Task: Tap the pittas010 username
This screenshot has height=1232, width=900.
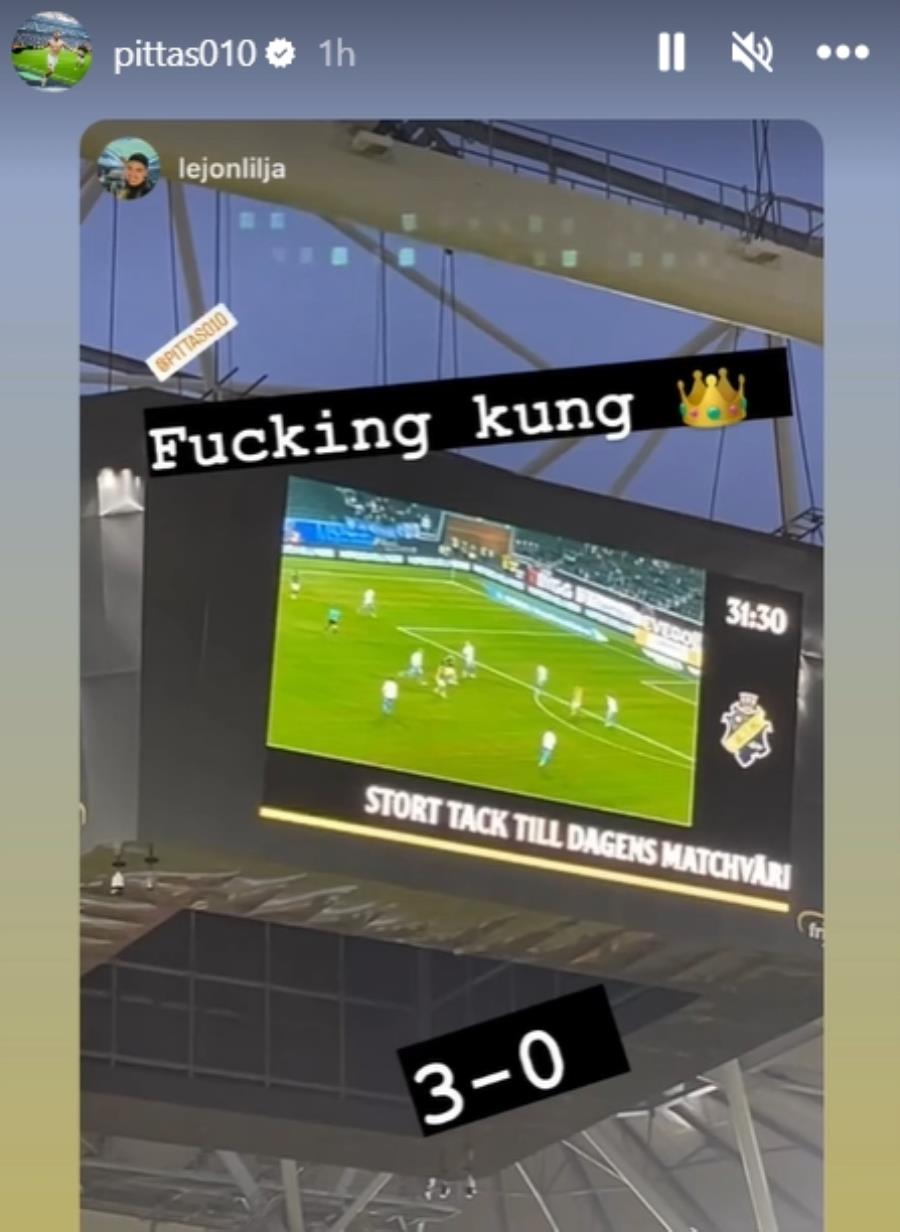Action: coord(184,54)
